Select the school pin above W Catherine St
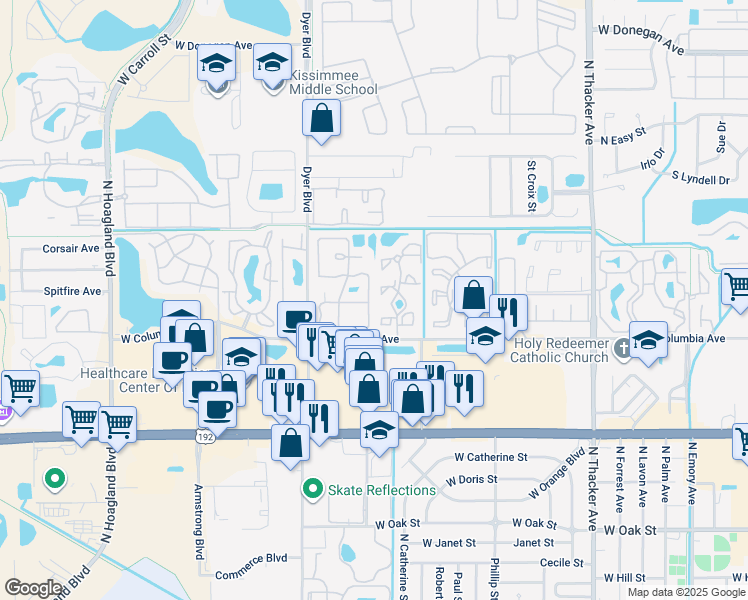Viewport: 748px width, 600px height. [x=379, y=433]
